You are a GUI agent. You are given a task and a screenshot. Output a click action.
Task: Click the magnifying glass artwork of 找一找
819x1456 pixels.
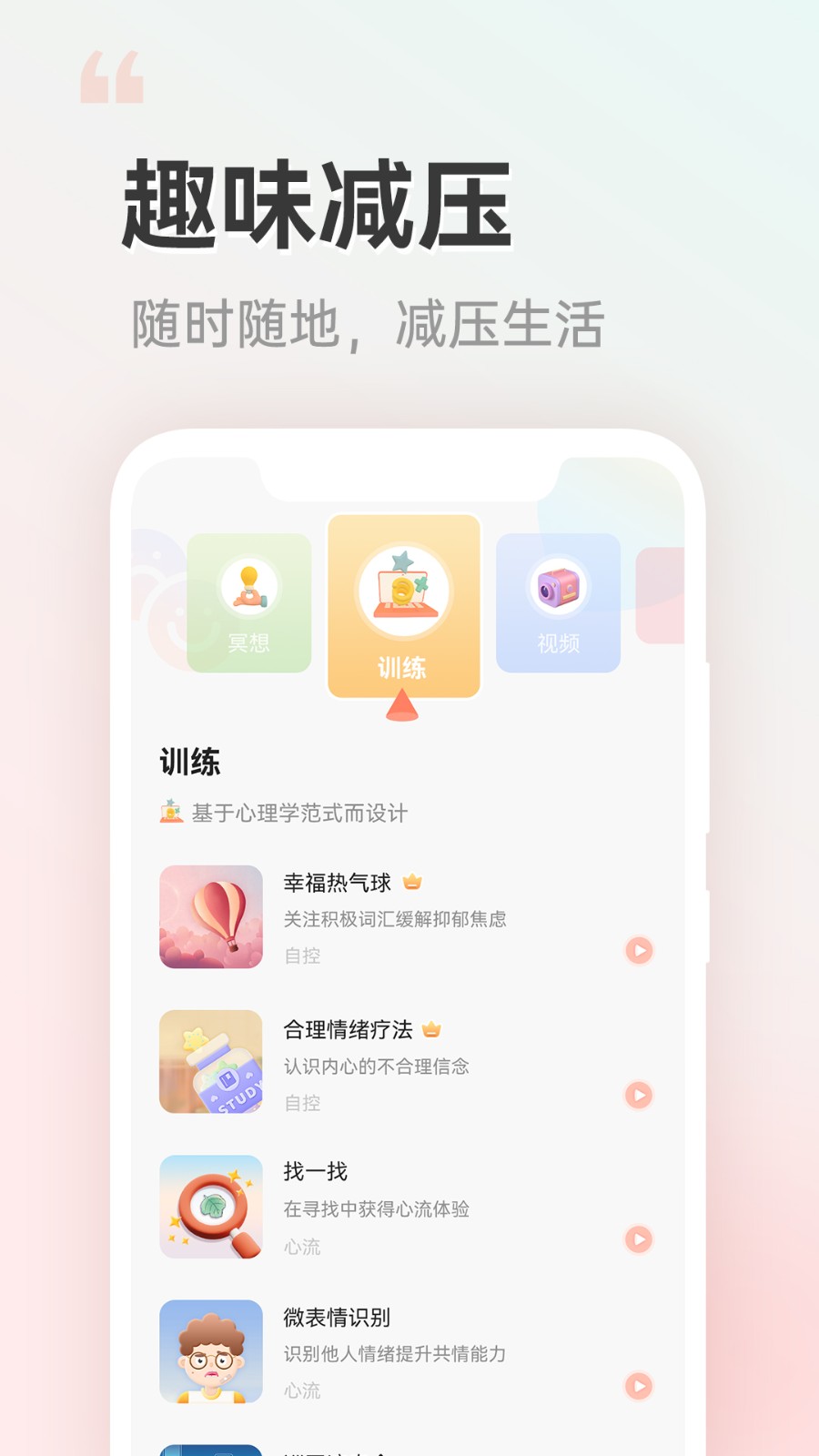[x=210, y=1208]
